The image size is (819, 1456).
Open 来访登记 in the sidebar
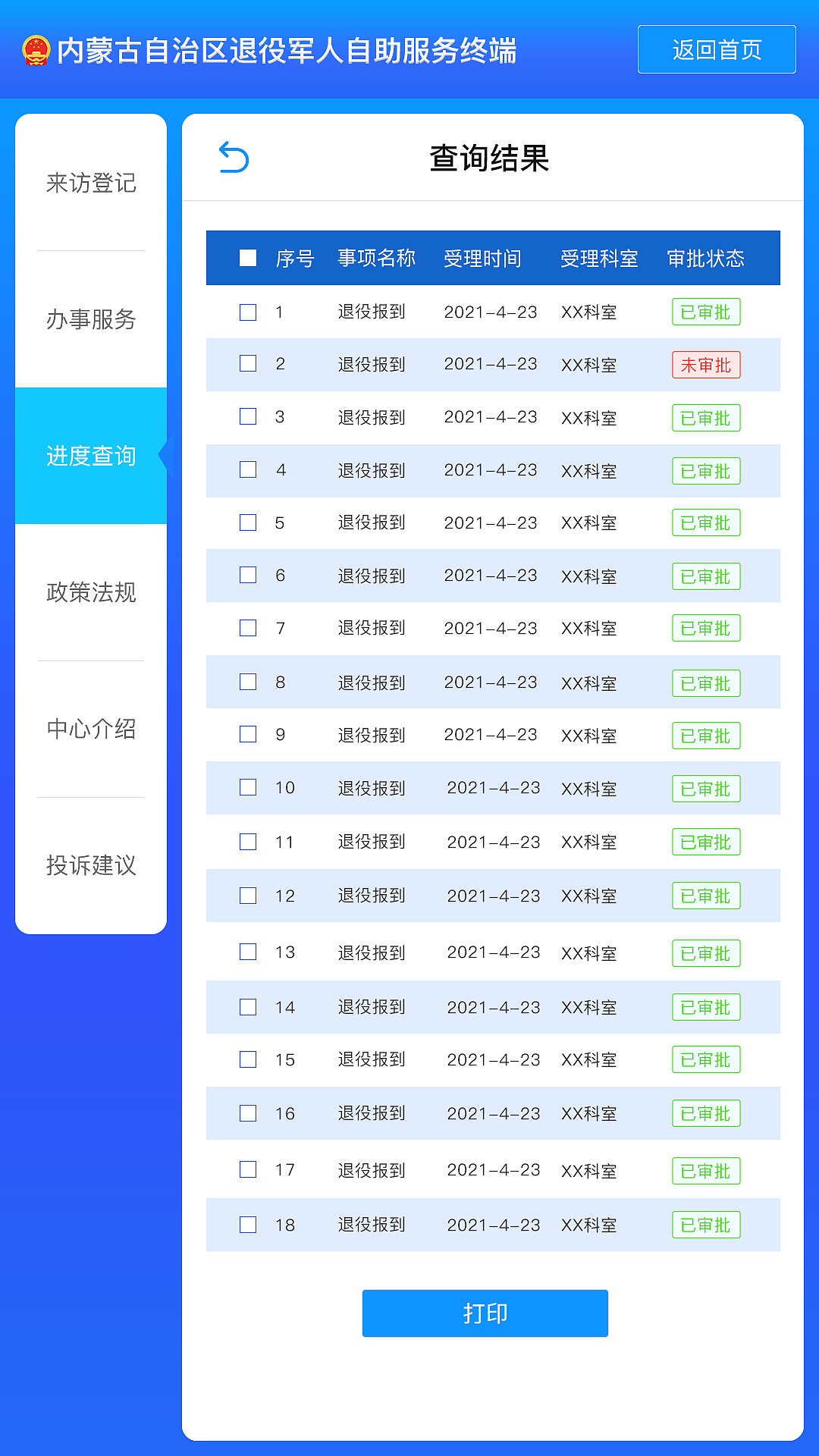click(x=90, y=183)
